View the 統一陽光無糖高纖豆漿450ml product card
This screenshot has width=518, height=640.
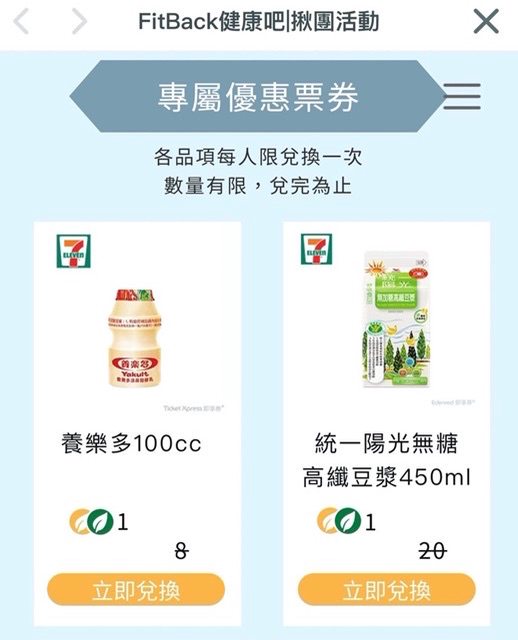click(387, 423)
